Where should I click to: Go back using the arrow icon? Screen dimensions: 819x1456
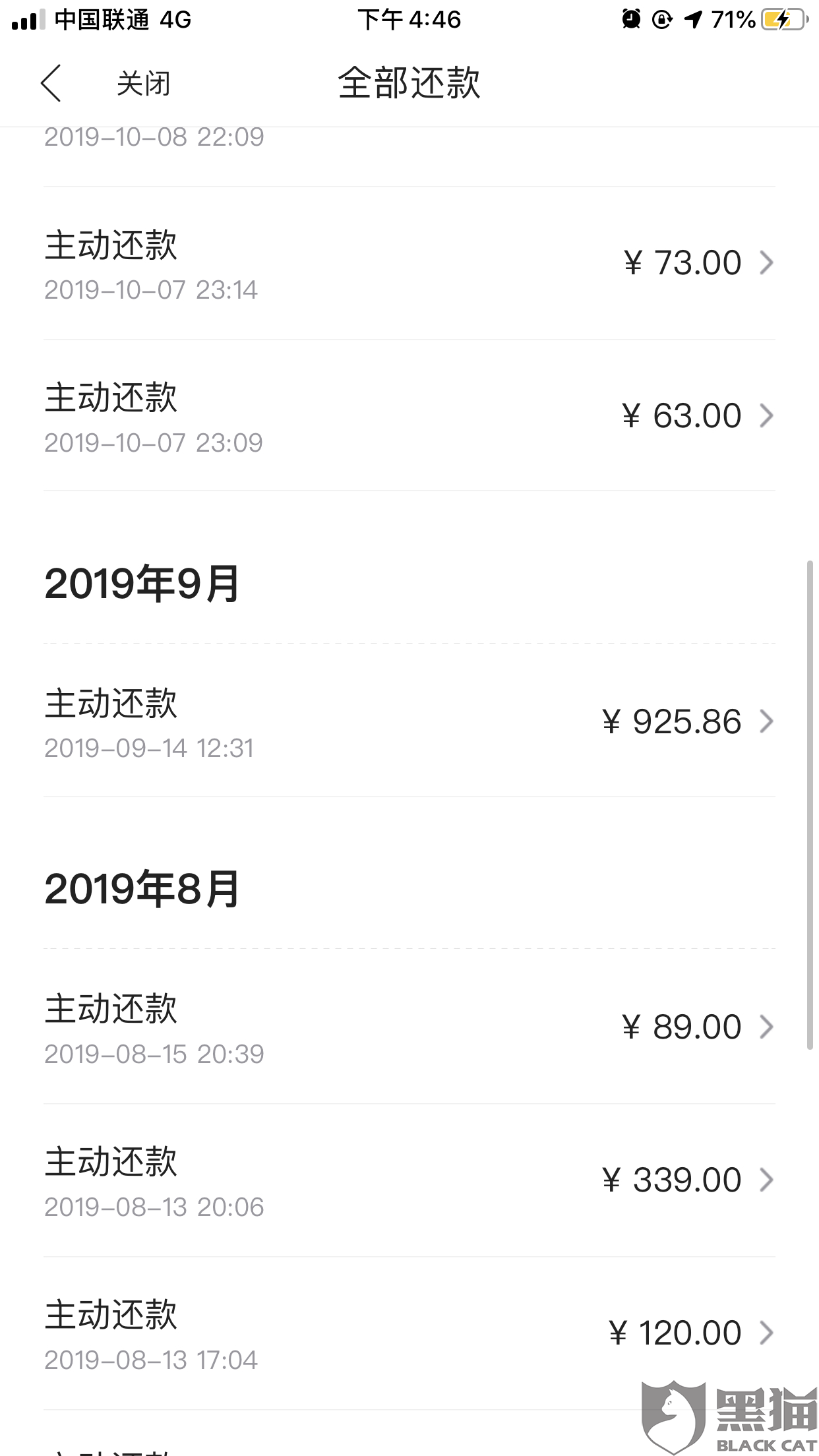click(x=51, y=83)
